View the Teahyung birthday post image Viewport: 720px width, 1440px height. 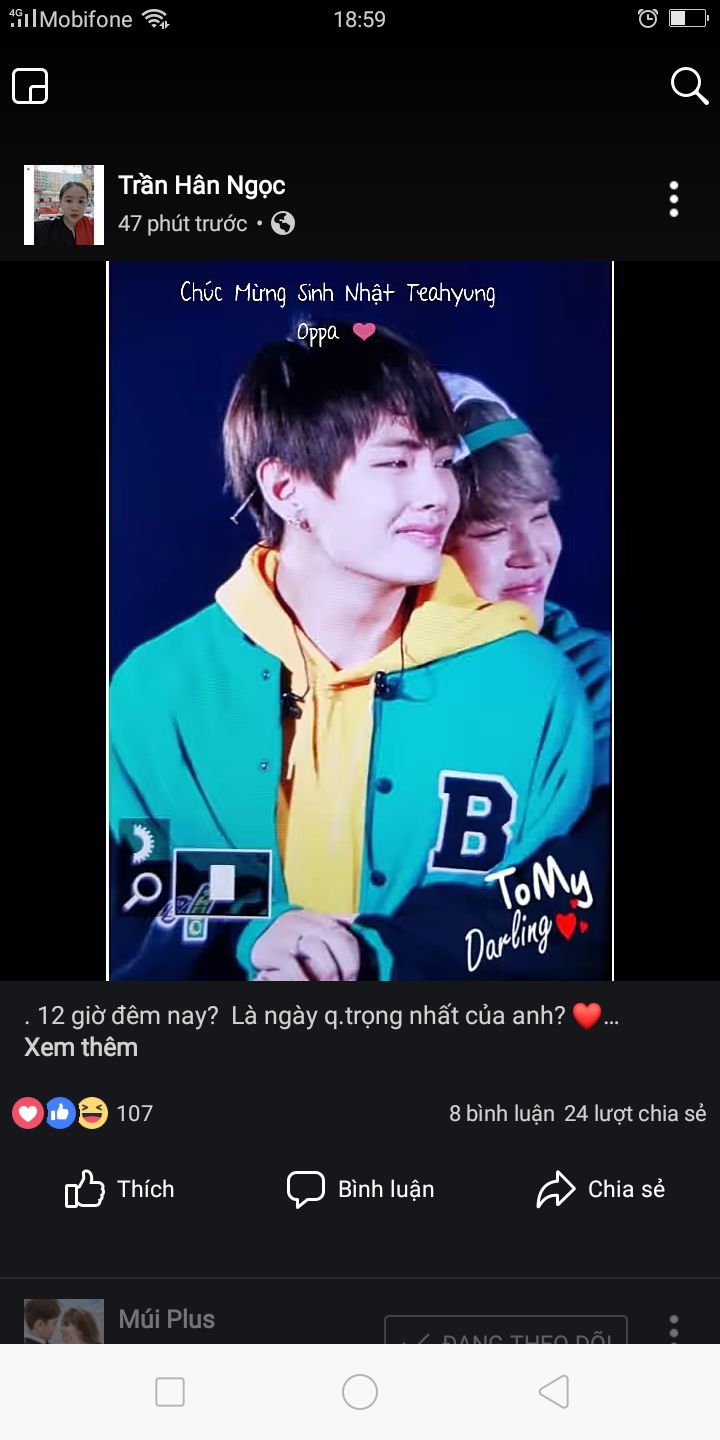point(360,620)
